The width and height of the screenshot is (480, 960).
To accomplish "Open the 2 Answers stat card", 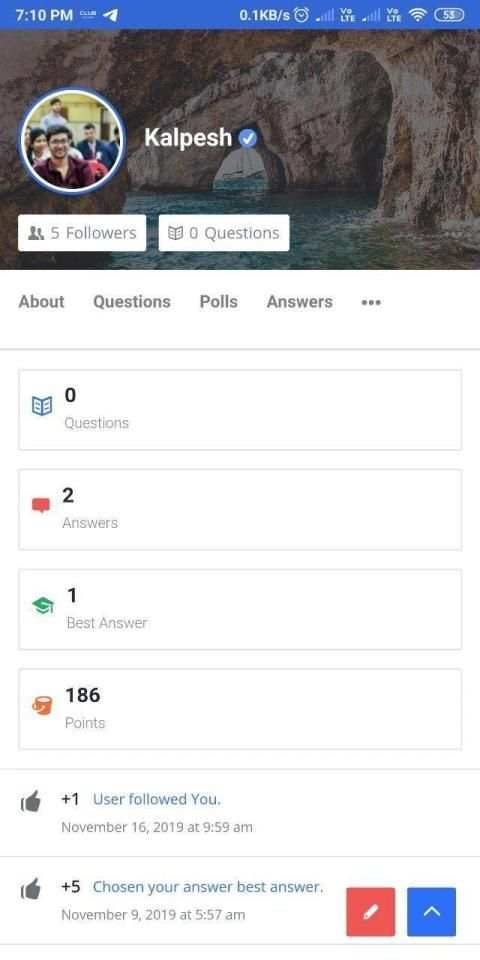I will (240, 510).
